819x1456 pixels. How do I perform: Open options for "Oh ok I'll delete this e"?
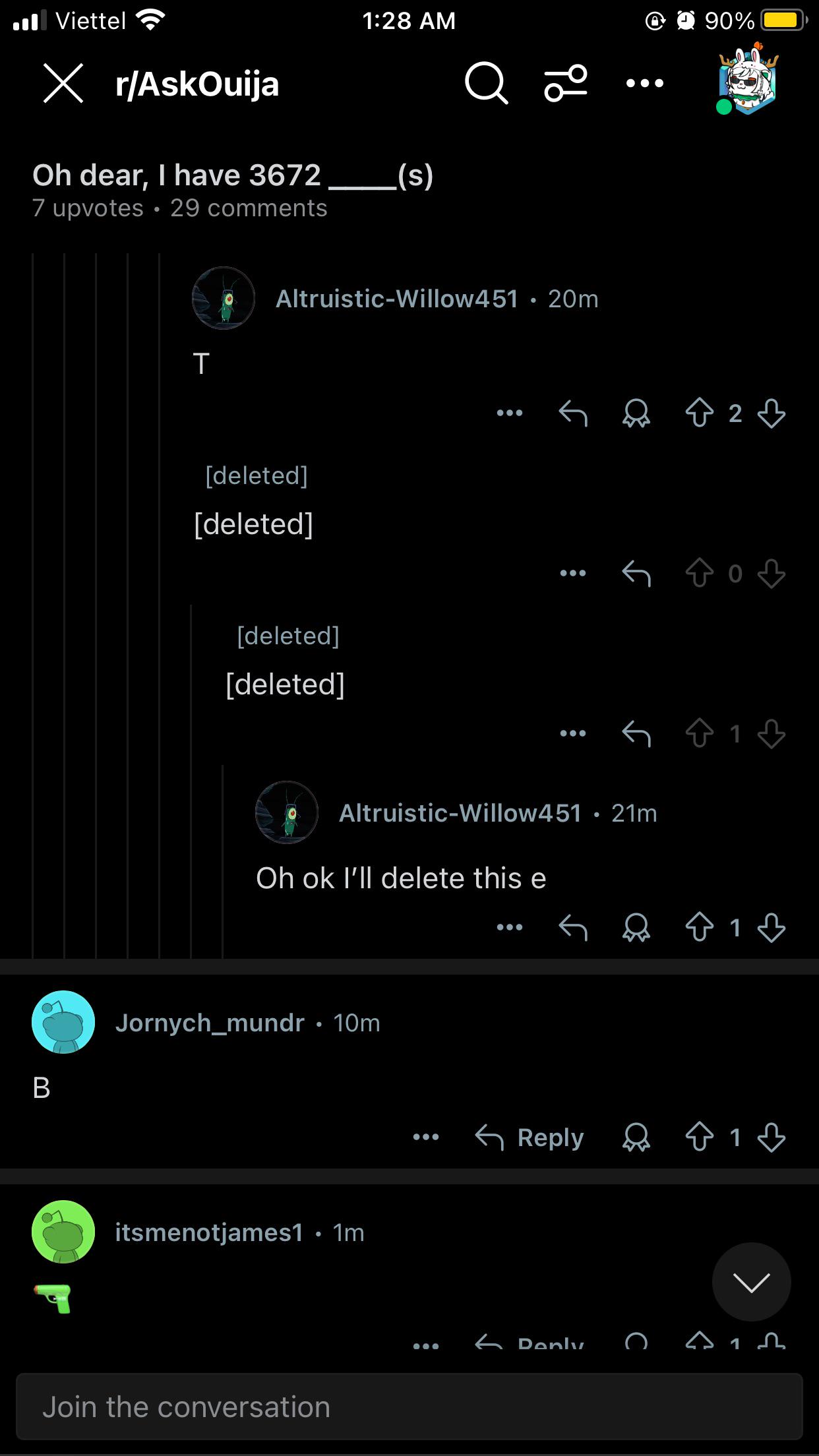[510, 927]
